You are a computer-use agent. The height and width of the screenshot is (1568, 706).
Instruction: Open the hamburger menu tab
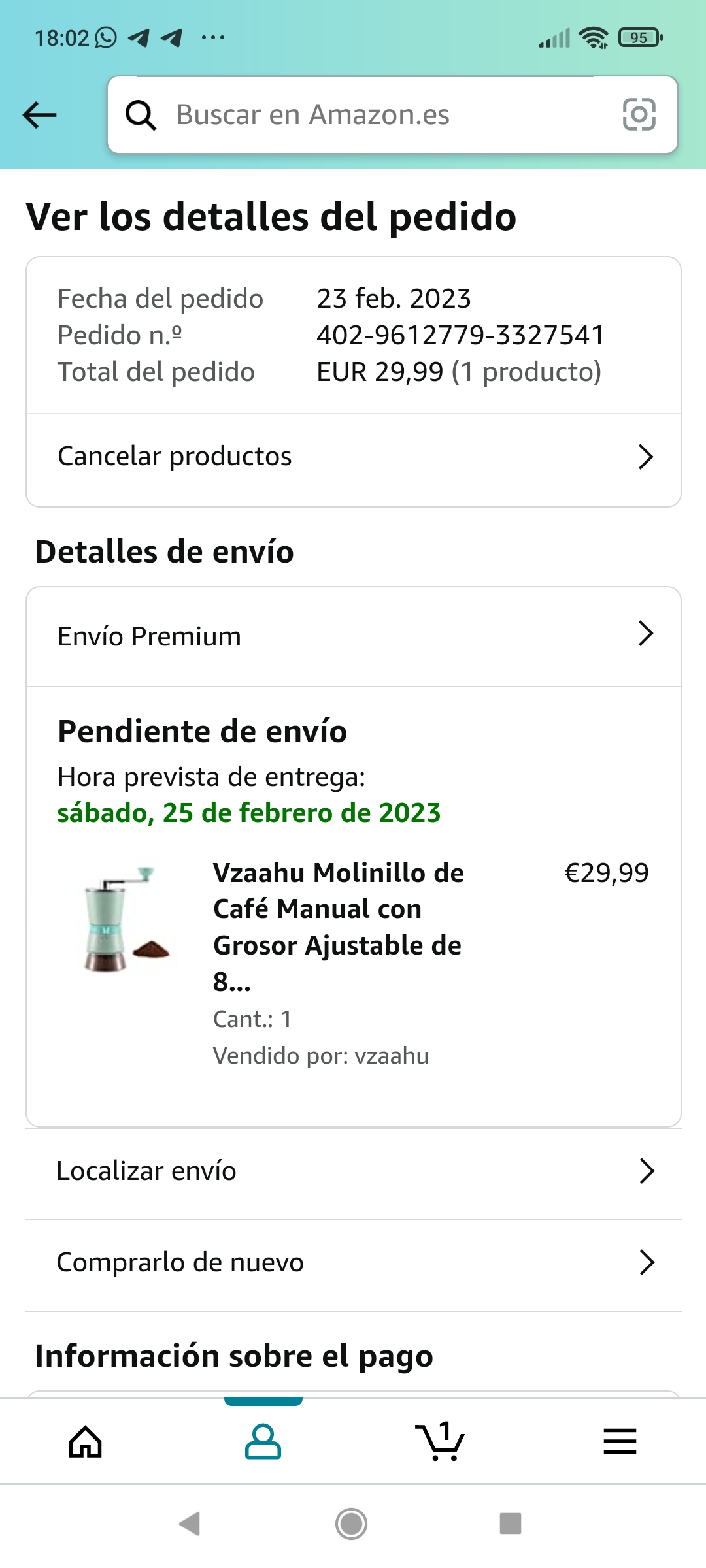(620, 1441)
